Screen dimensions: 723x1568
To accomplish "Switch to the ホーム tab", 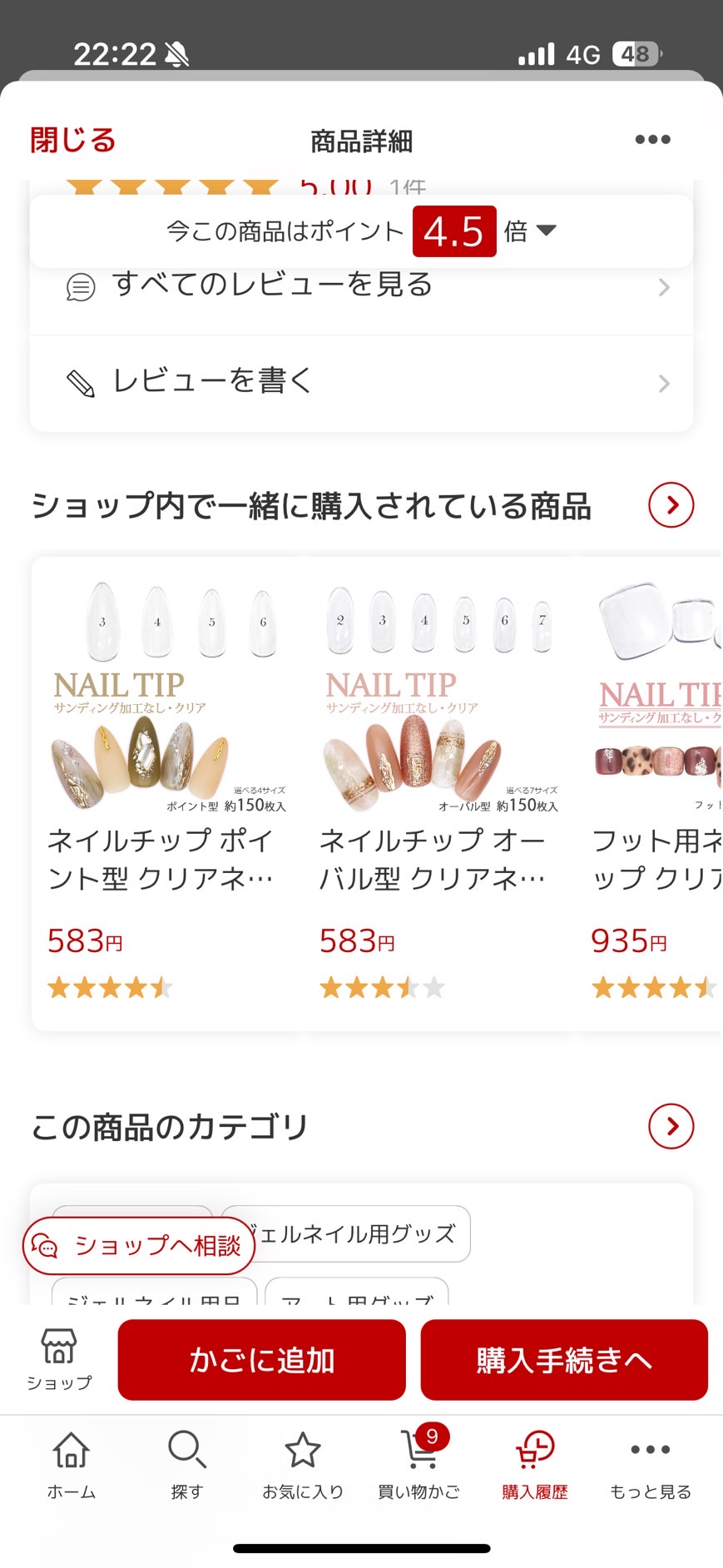I will tap(72, 1465).
